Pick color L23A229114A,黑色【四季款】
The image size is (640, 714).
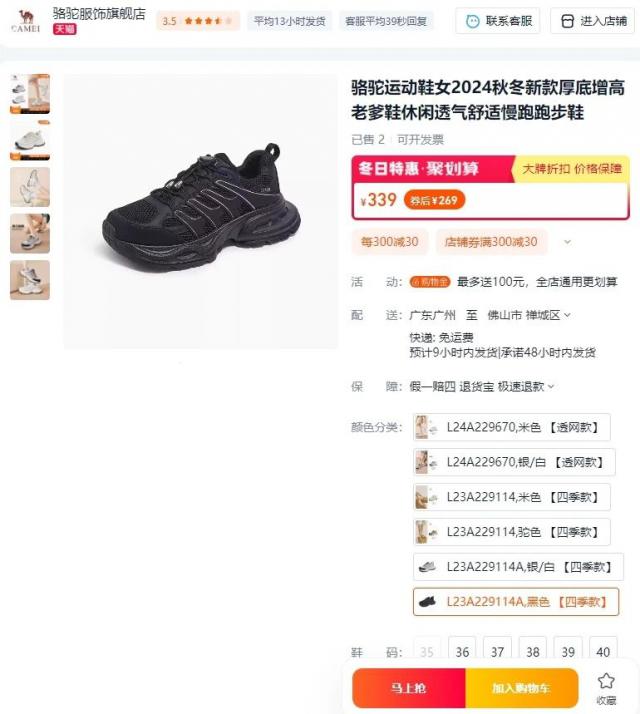click(515, 601)
